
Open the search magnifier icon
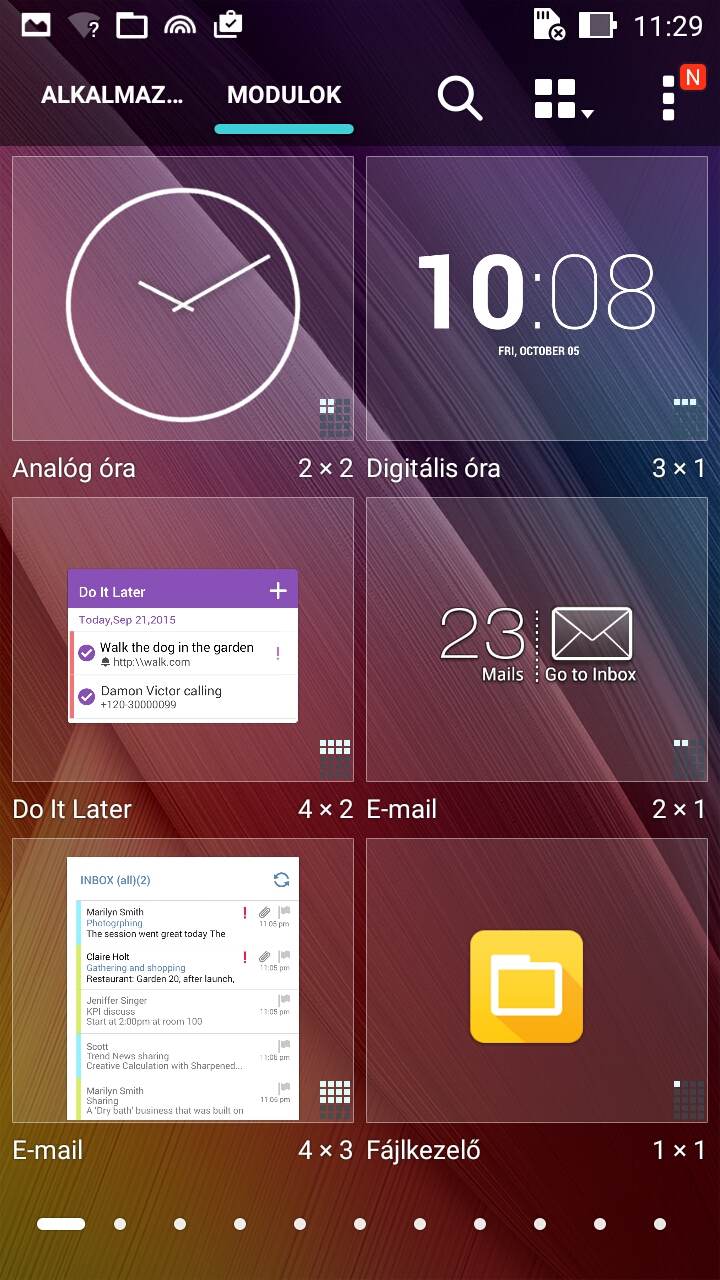pyautogui.click(x=460, y=98)
